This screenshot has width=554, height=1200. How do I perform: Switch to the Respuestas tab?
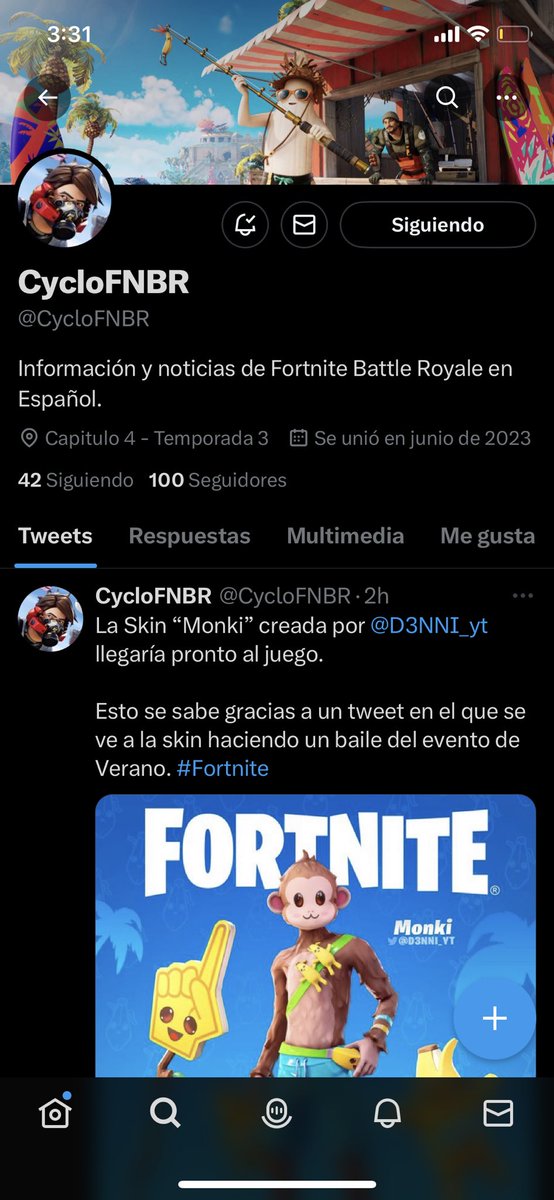click(190, 536)
